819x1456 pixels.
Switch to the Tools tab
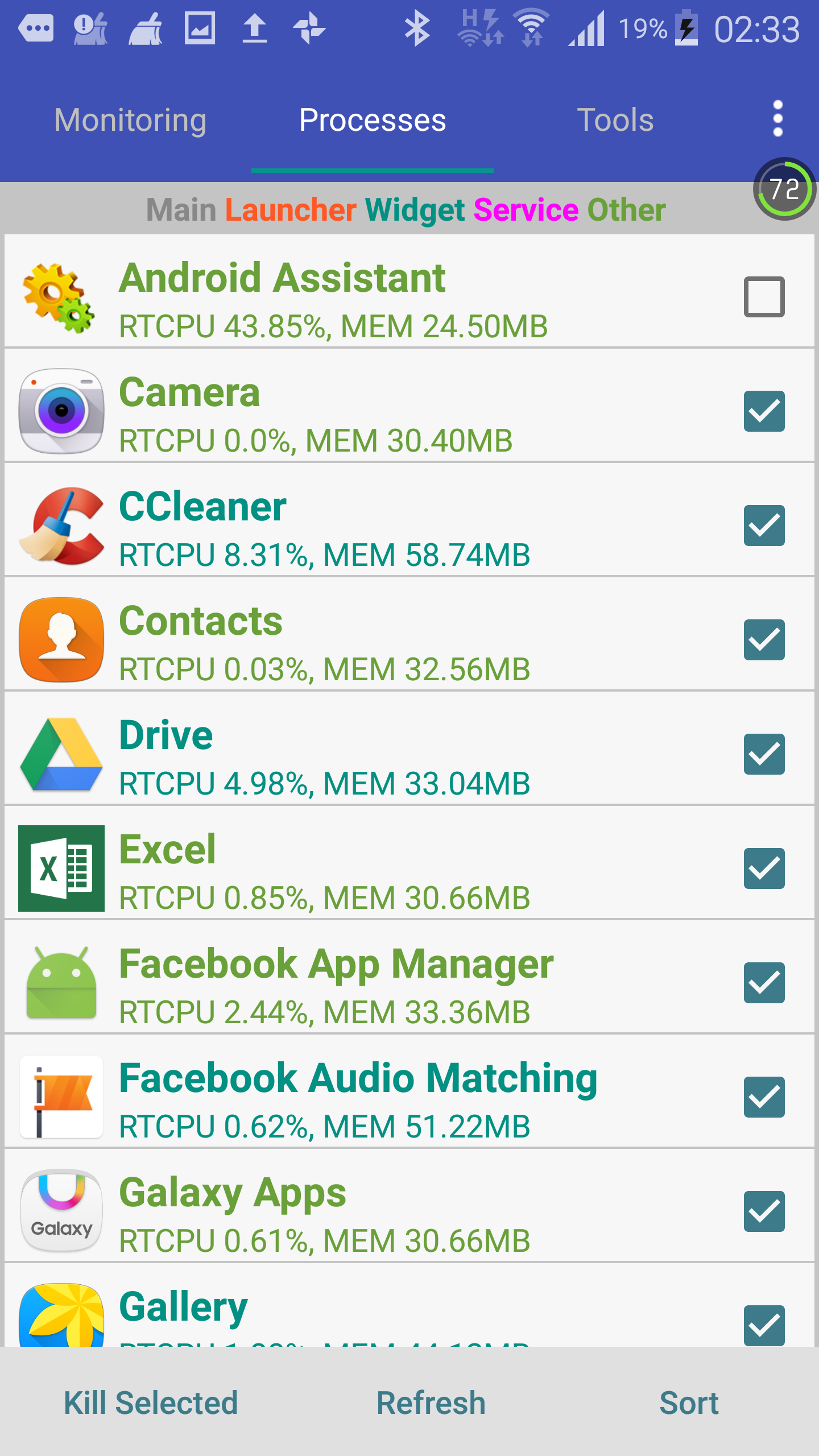[615, 120]
